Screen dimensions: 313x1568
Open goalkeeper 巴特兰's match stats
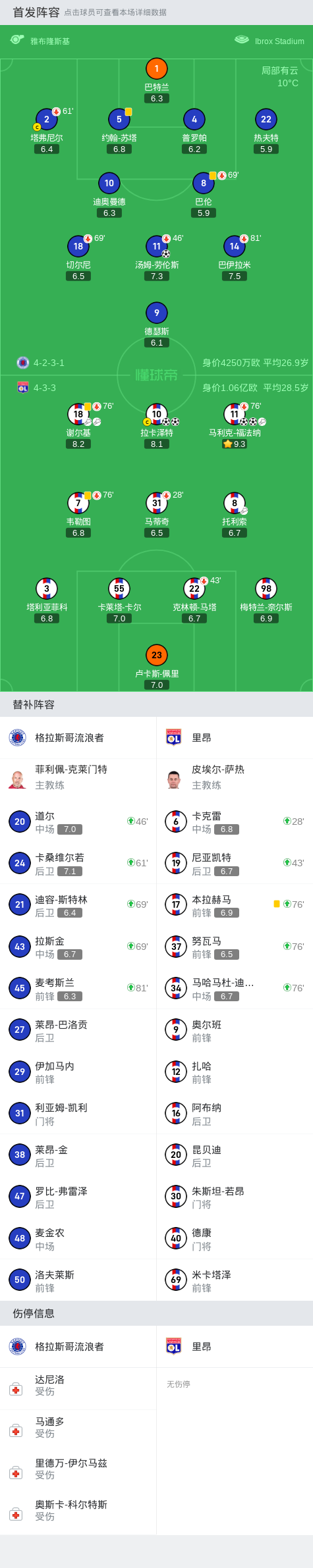[x=157, y=81]
